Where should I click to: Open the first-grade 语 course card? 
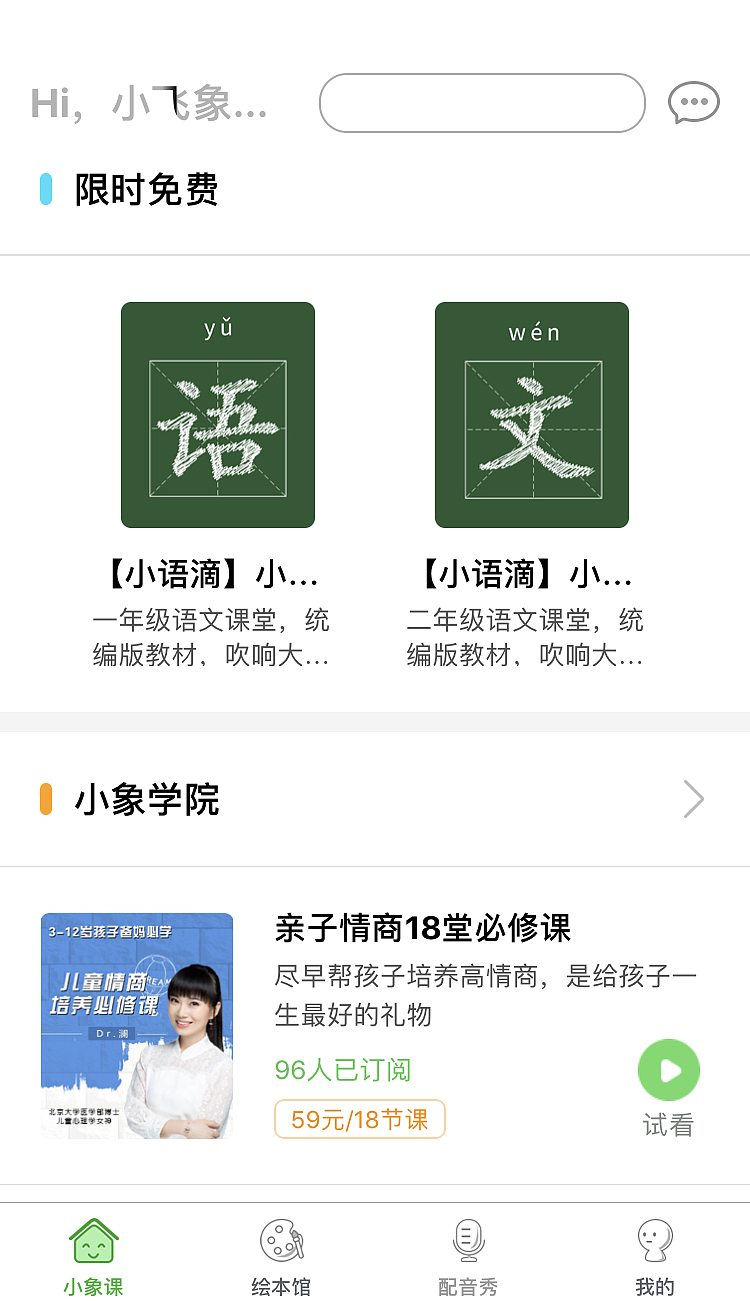pyautogui.click(x=218, y=415)
